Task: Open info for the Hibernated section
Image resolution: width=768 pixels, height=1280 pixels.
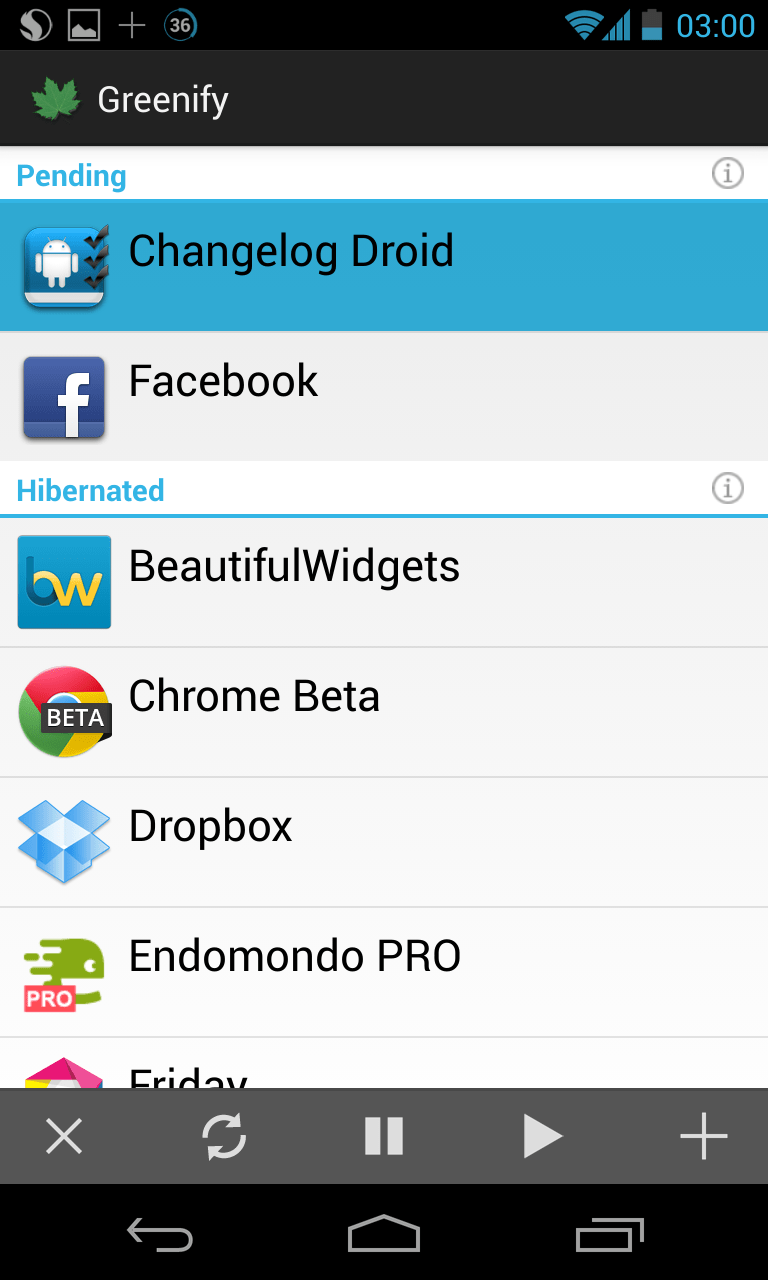Action: pyautogui.click(x=727, y=489)
